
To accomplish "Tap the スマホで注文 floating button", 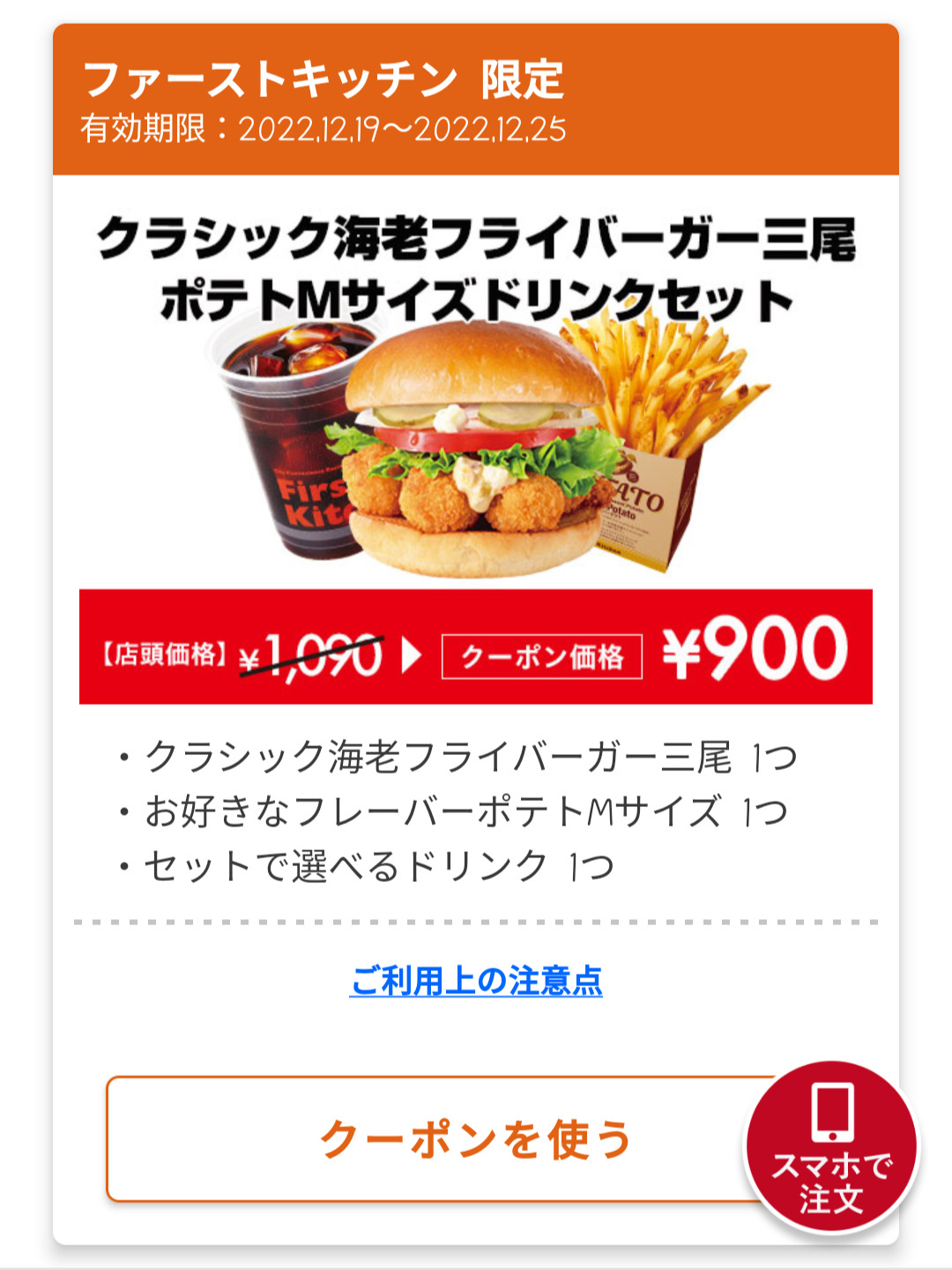I will (831, 1147).
